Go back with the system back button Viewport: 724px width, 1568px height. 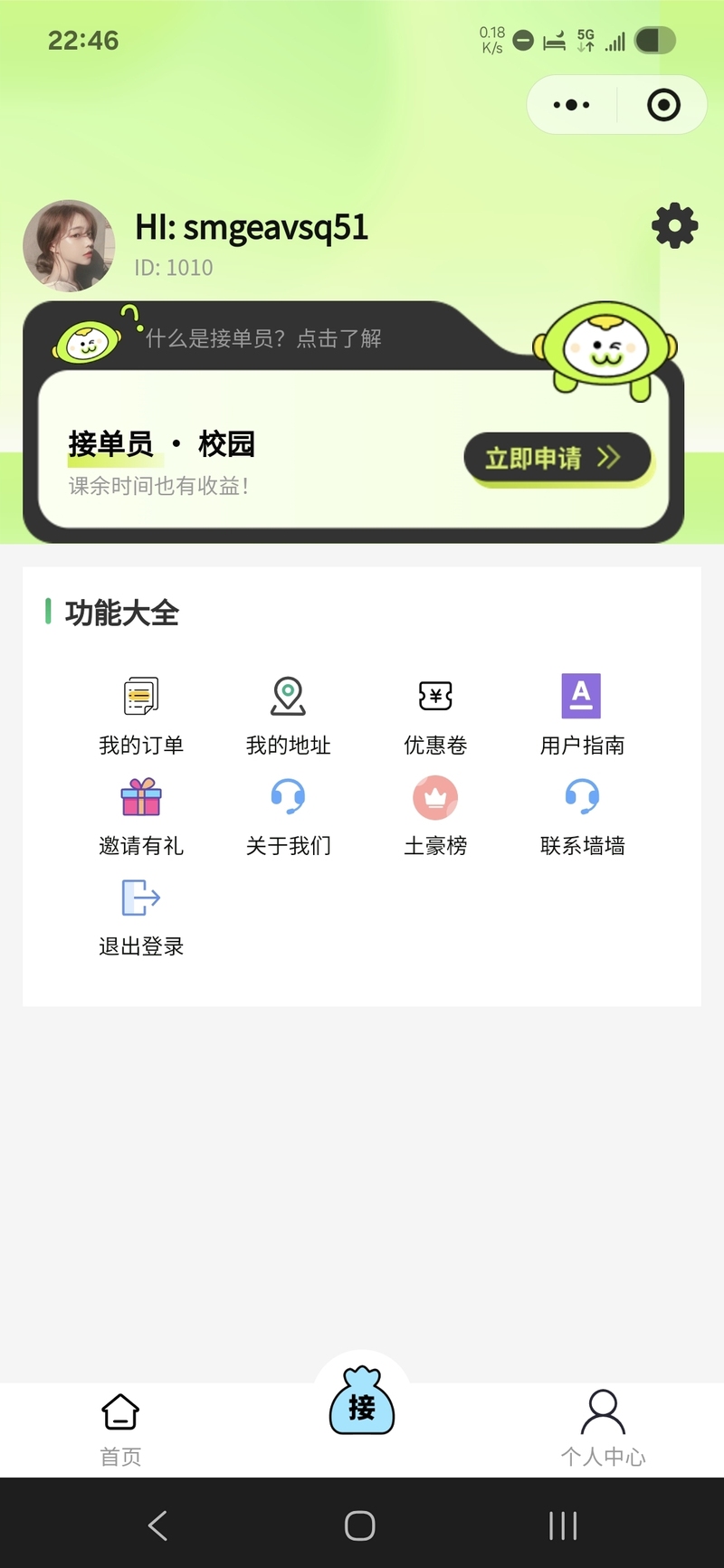(157, 1525)
